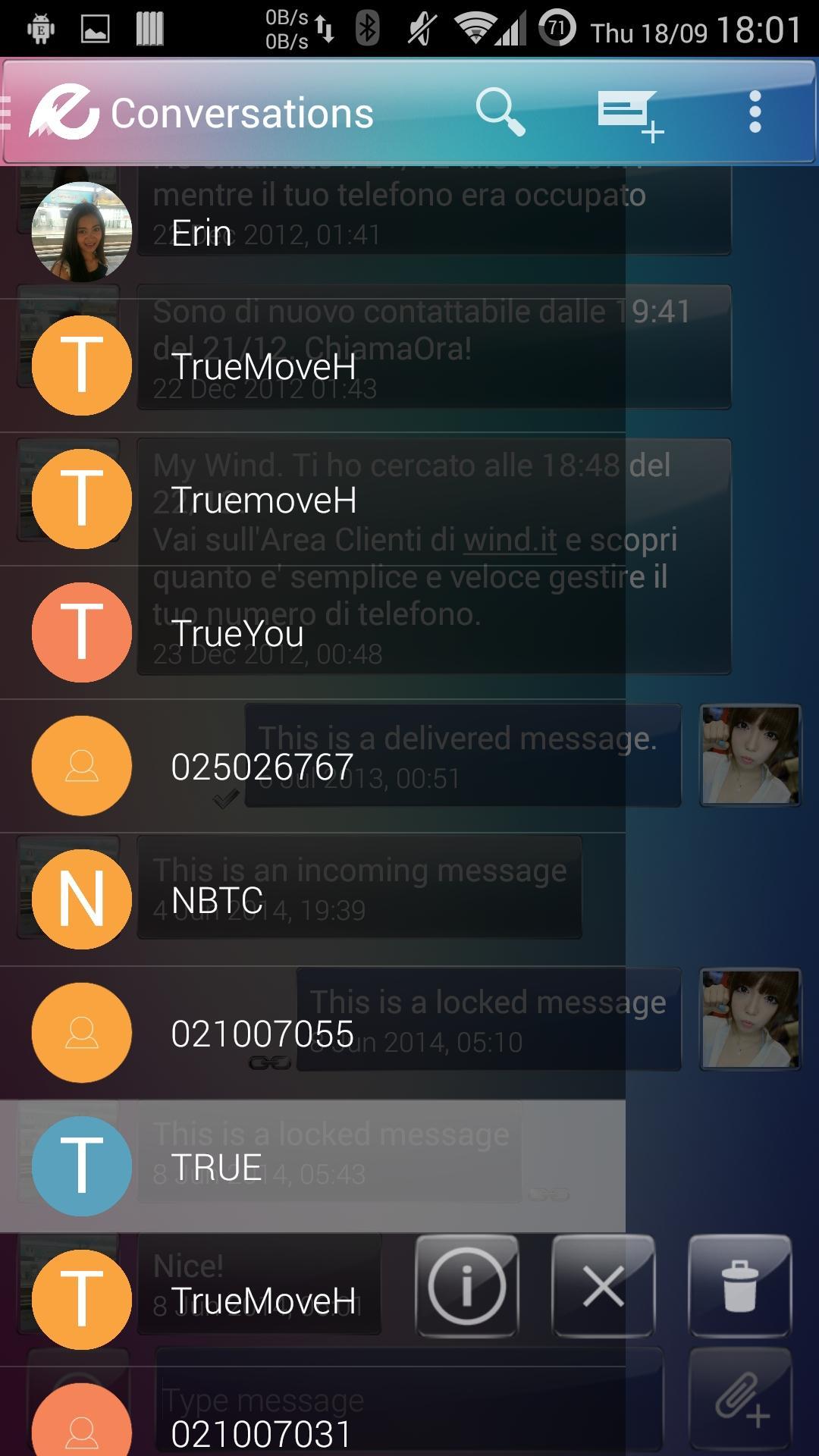Compose a new message
819x1456 pixels.
pyautogui.click(x=629, y=115)
